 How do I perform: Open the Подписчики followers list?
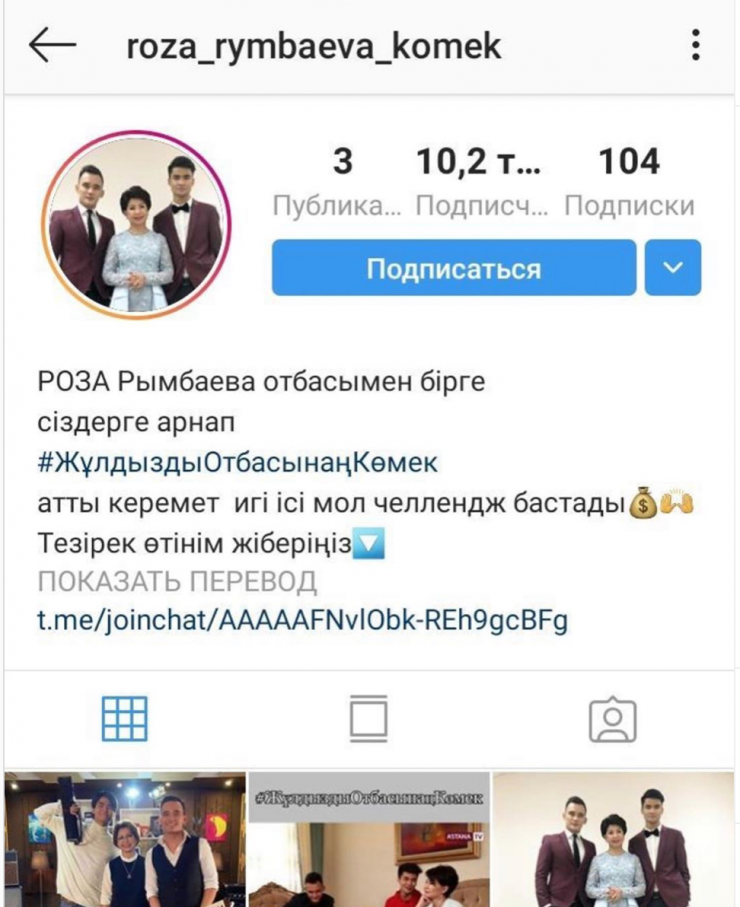(x=482, y=182)
